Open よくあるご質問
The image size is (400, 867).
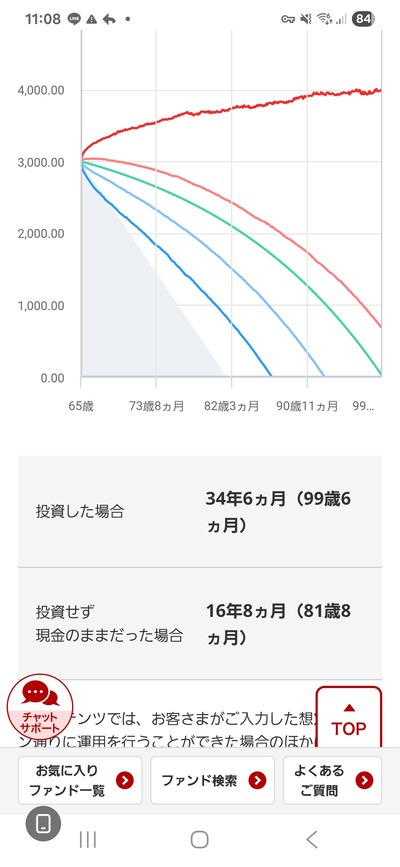point(333,780)
